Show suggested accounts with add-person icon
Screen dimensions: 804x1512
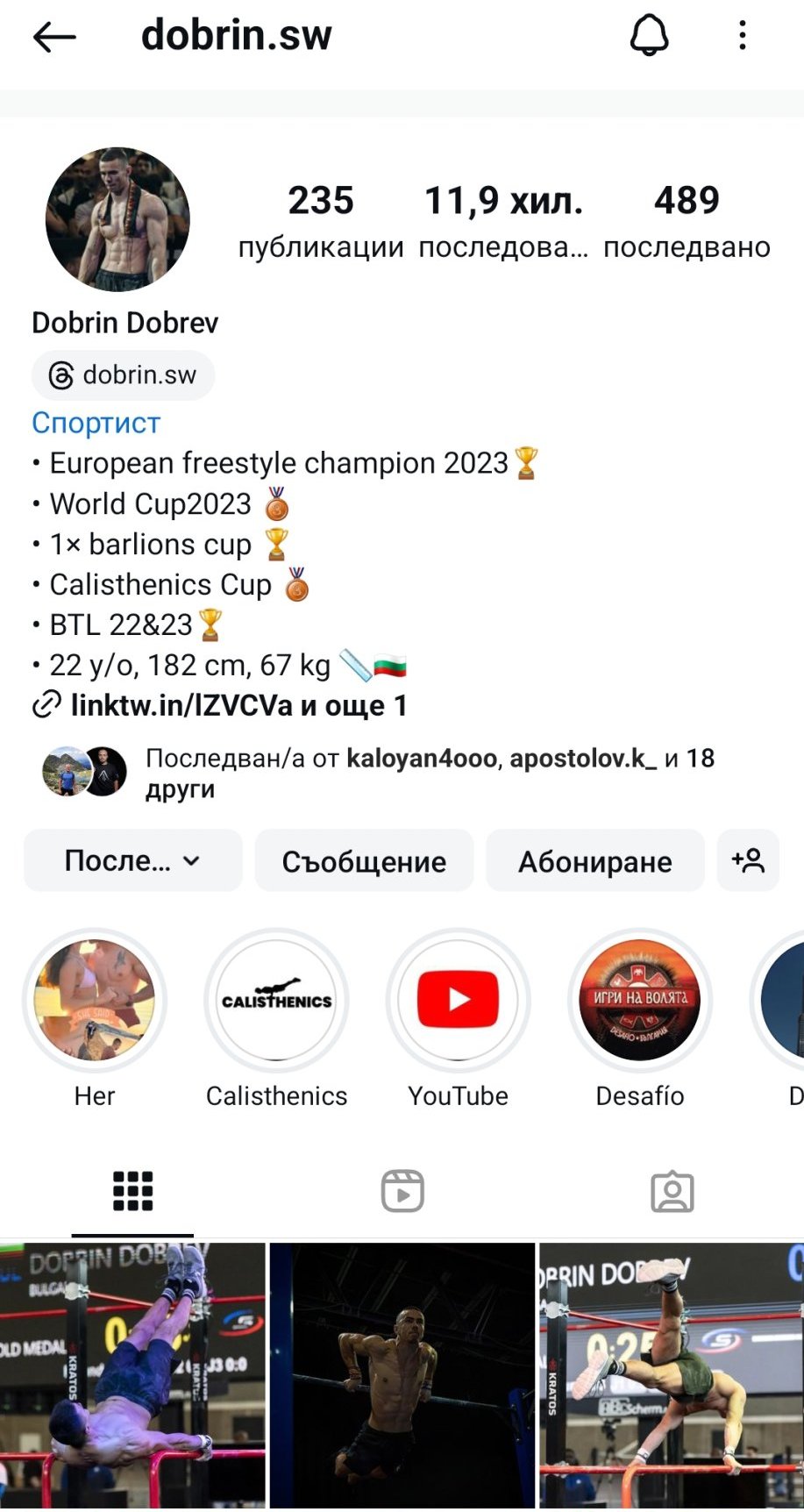click(x=748, y=861)
